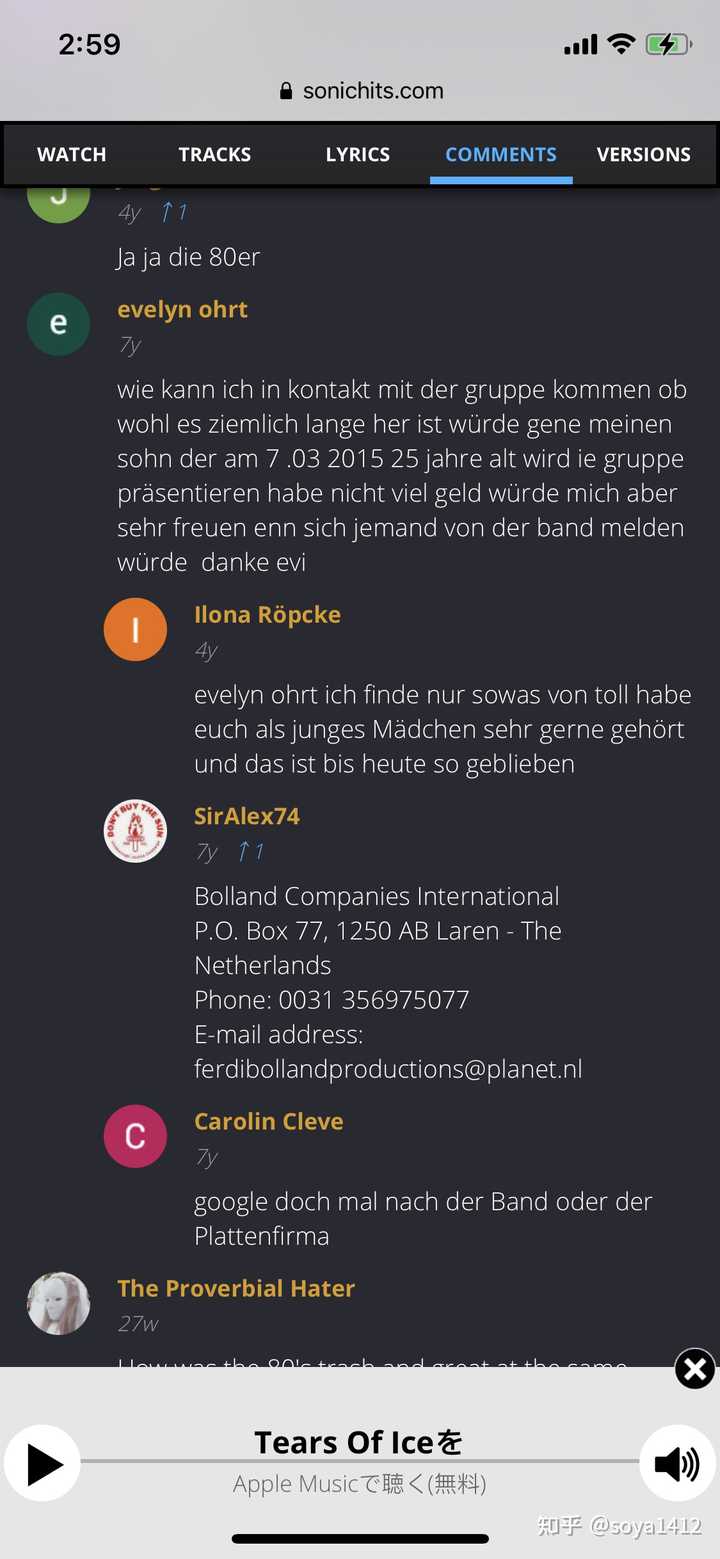Tap the sonichits.com address bar
The width and height of the screenshot is (720, 1559).
360,91
